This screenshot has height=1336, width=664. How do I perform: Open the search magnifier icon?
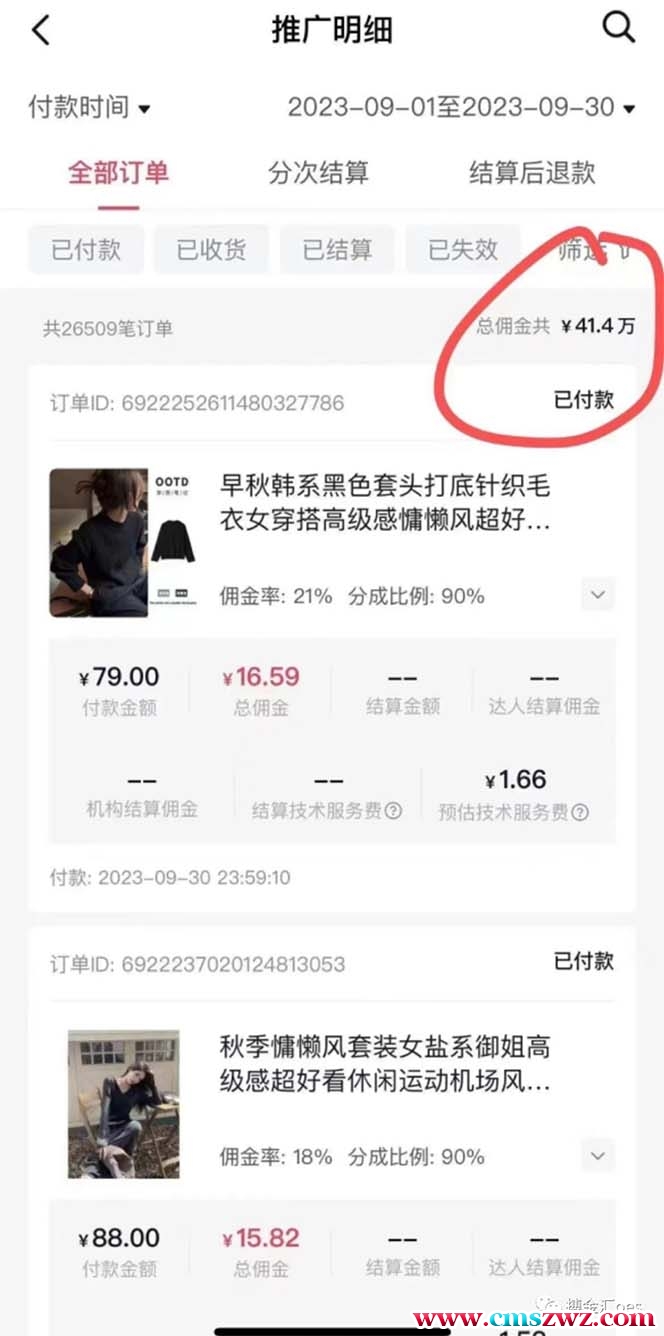(619, 28)
